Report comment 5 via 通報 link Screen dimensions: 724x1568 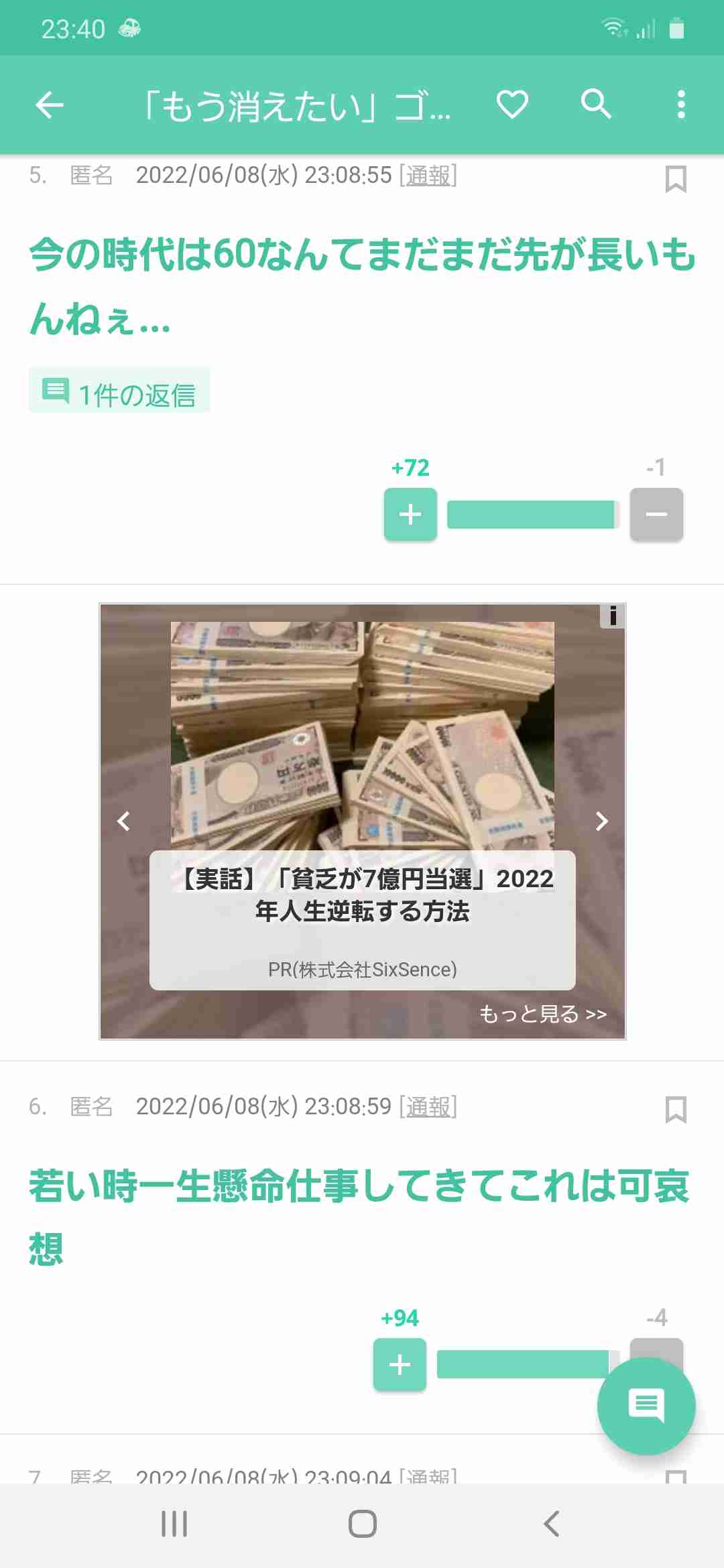[428, 176]
